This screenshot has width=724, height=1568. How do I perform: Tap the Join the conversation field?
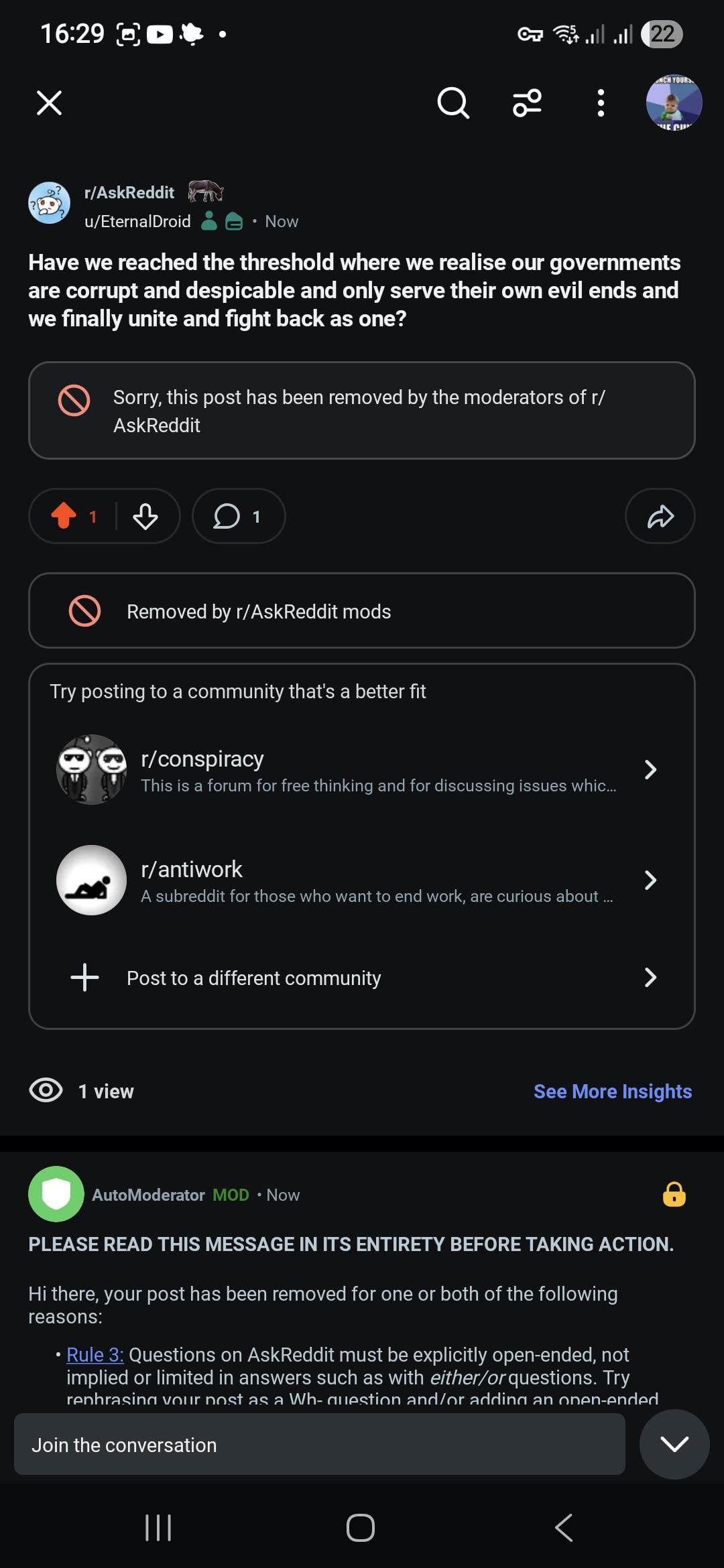320,1445
